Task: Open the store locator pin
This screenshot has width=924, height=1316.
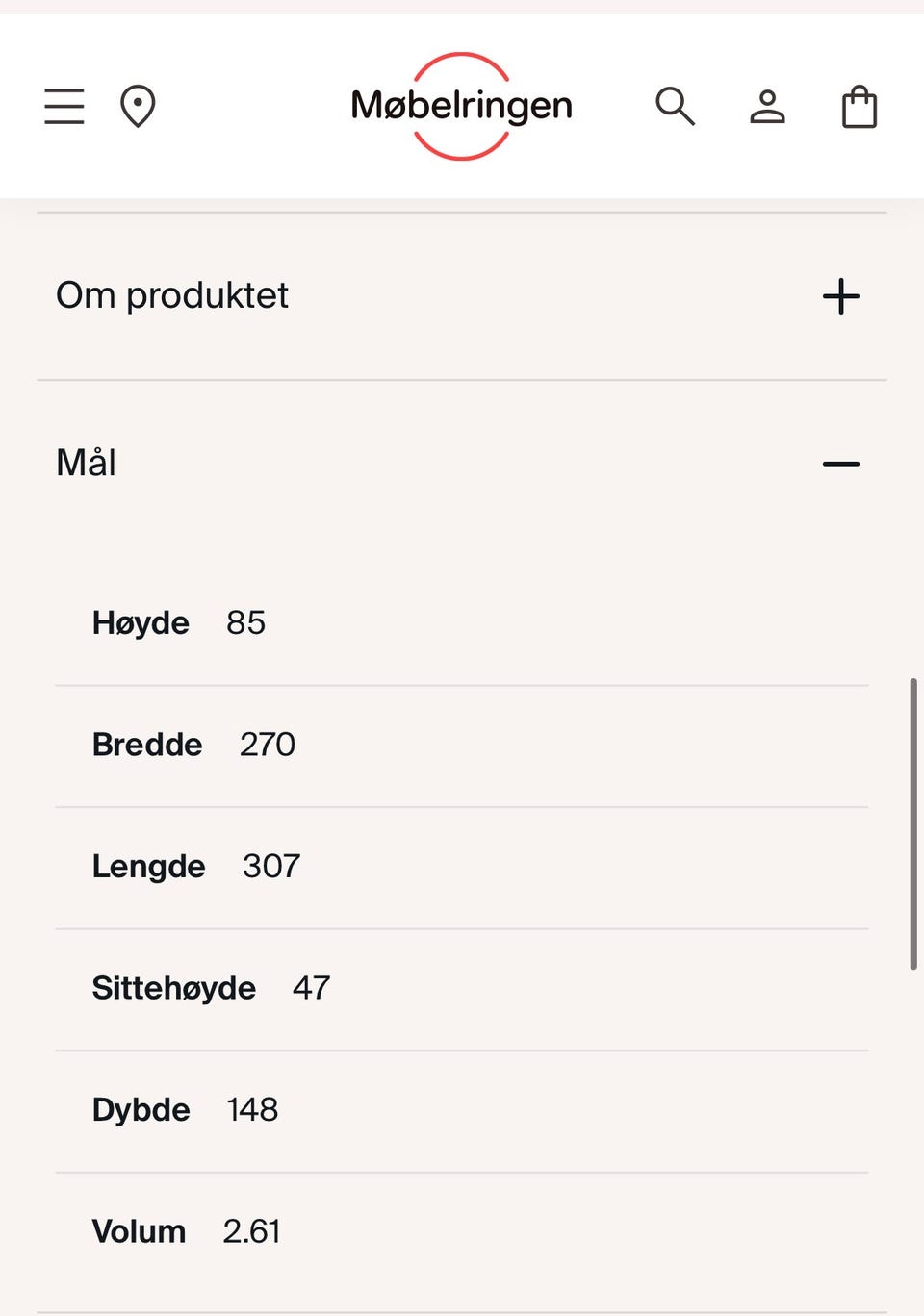Action: (x=138, y=106)
